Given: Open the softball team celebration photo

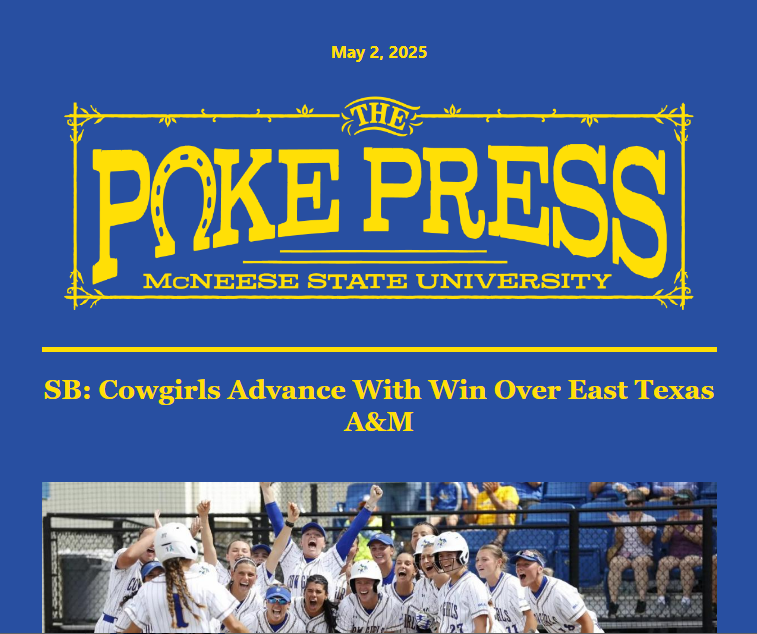Looking at the screenshot, I should (378, 558).
